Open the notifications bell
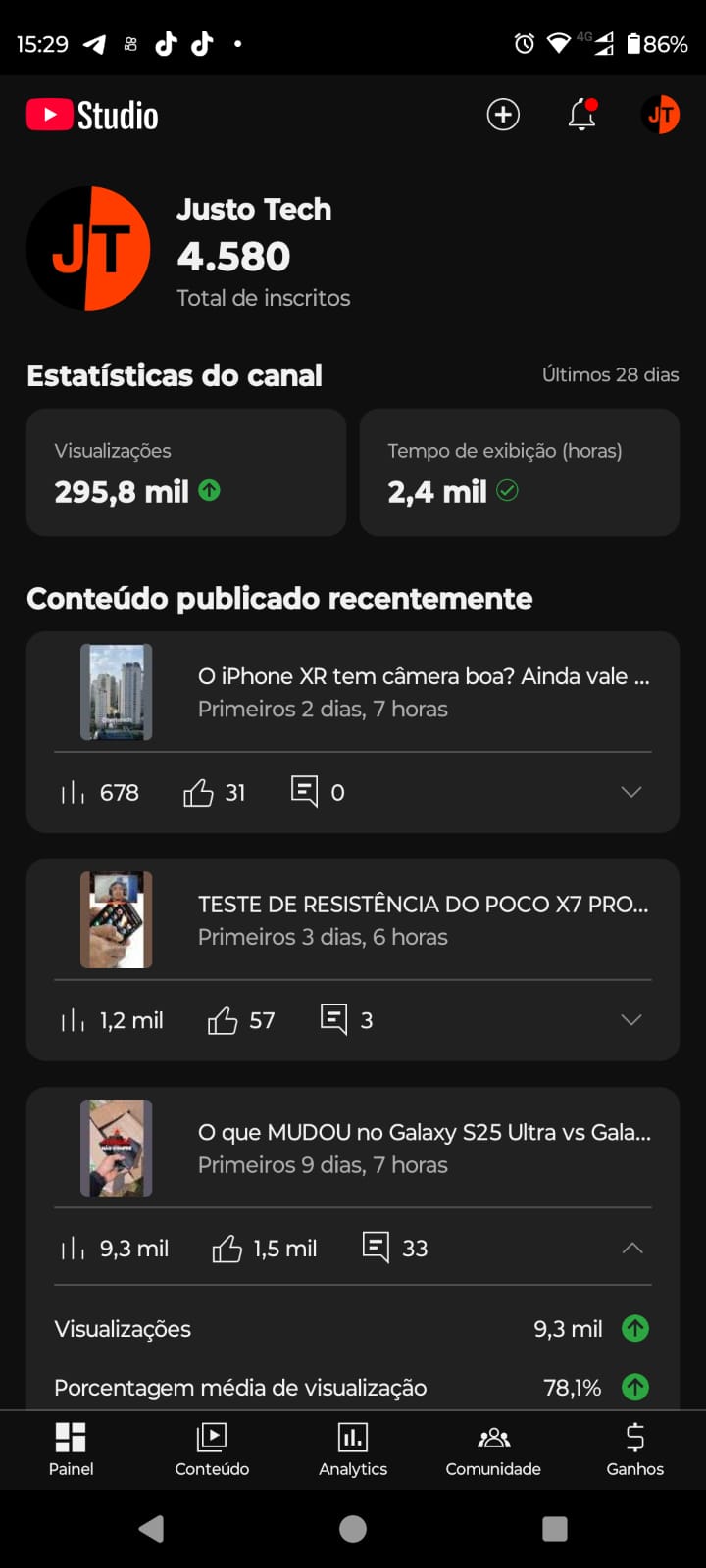The height and width of the screenshot is (1568, 706). click(x=582, y=115)
